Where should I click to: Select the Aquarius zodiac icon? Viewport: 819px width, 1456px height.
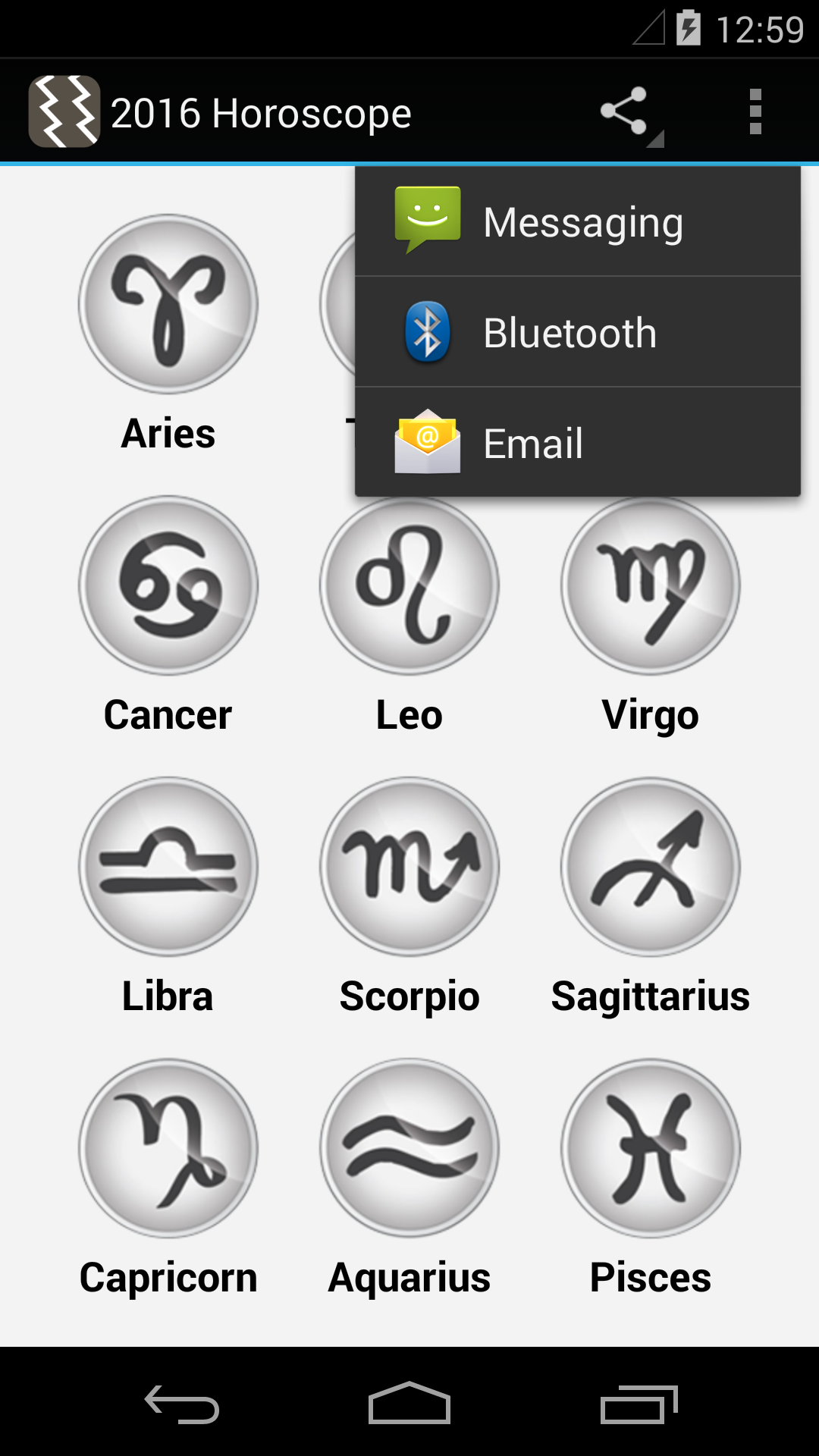click(x=409, y=1147)
